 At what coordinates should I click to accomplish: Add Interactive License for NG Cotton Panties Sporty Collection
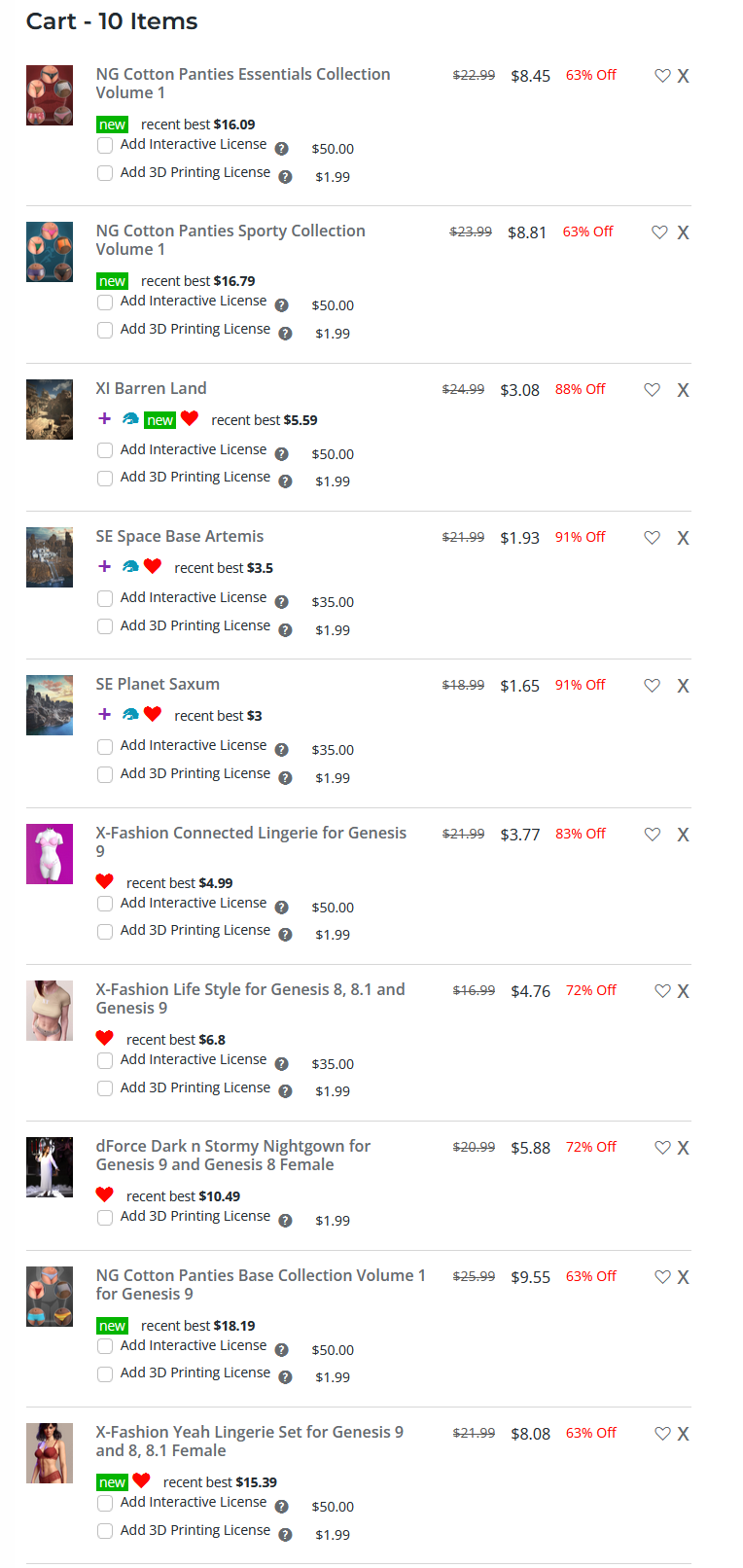click(105, 303)
